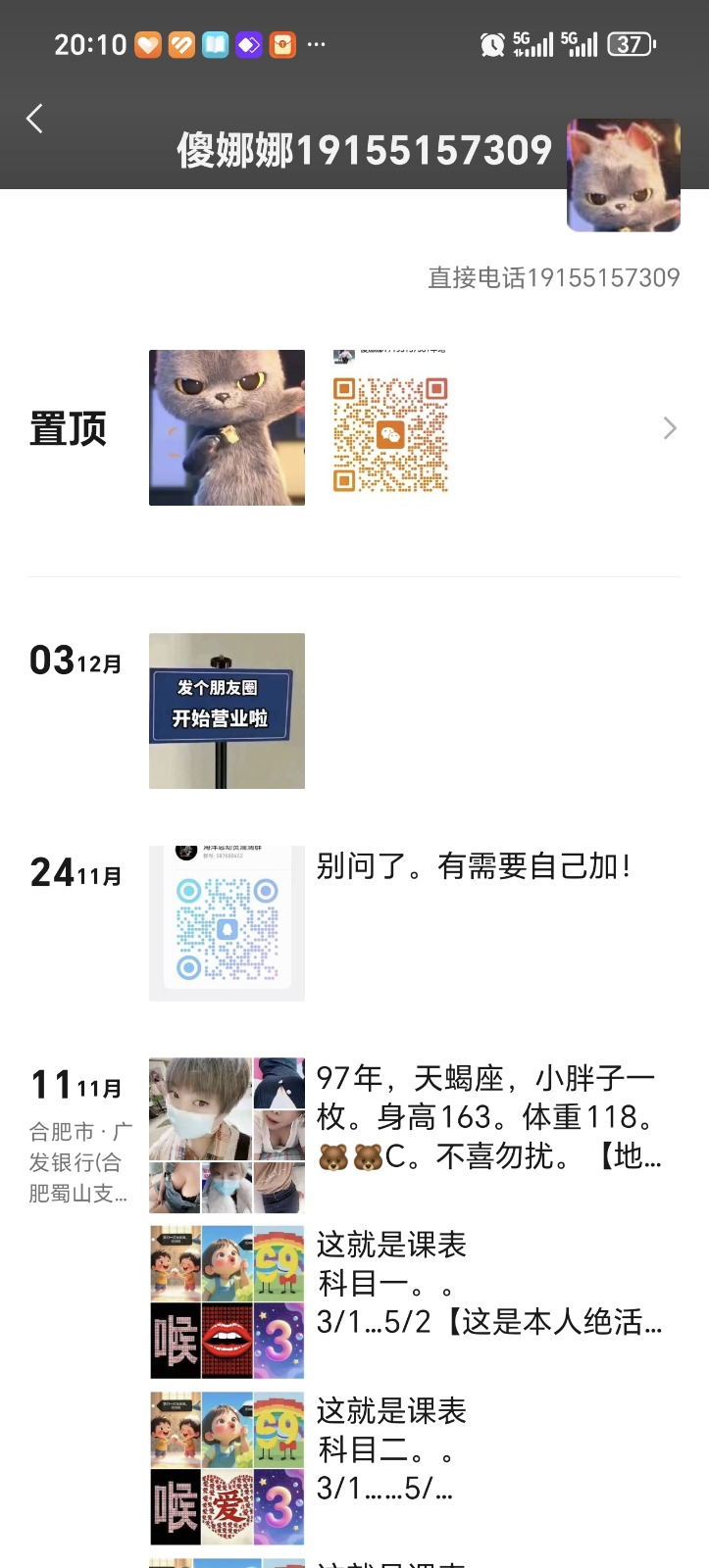This screenshot has height=1568, width=709.
Task: Tap the heart notification icon in status bar
Action: click(x=149, y=44)
